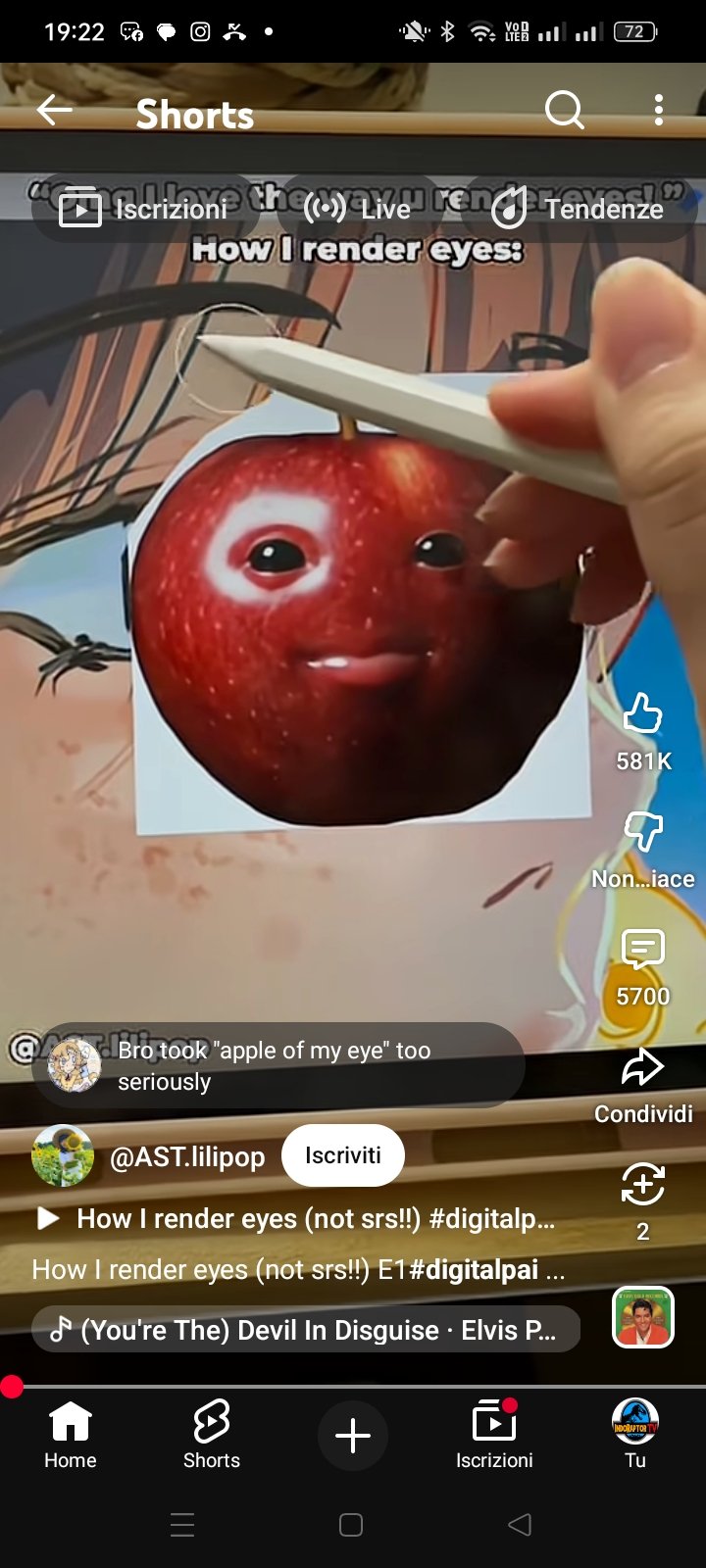The image size is (706, 1568).
Task: Open the remix button
Action: coord(643,1186)
